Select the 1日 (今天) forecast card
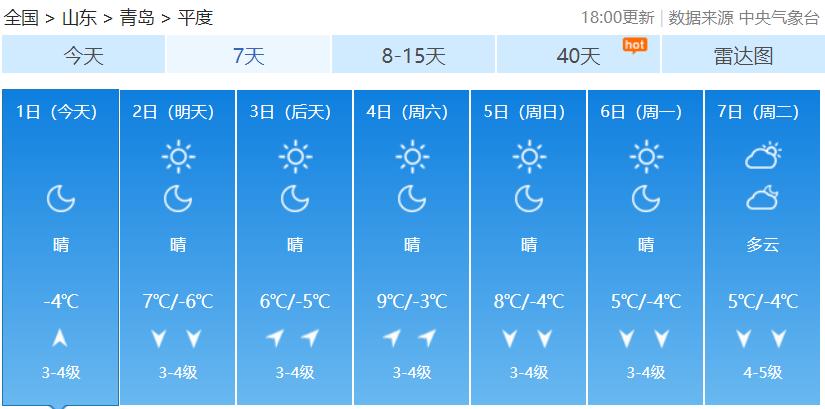Image resolution: width=825 pixels, height=409 pixels. 60,245
